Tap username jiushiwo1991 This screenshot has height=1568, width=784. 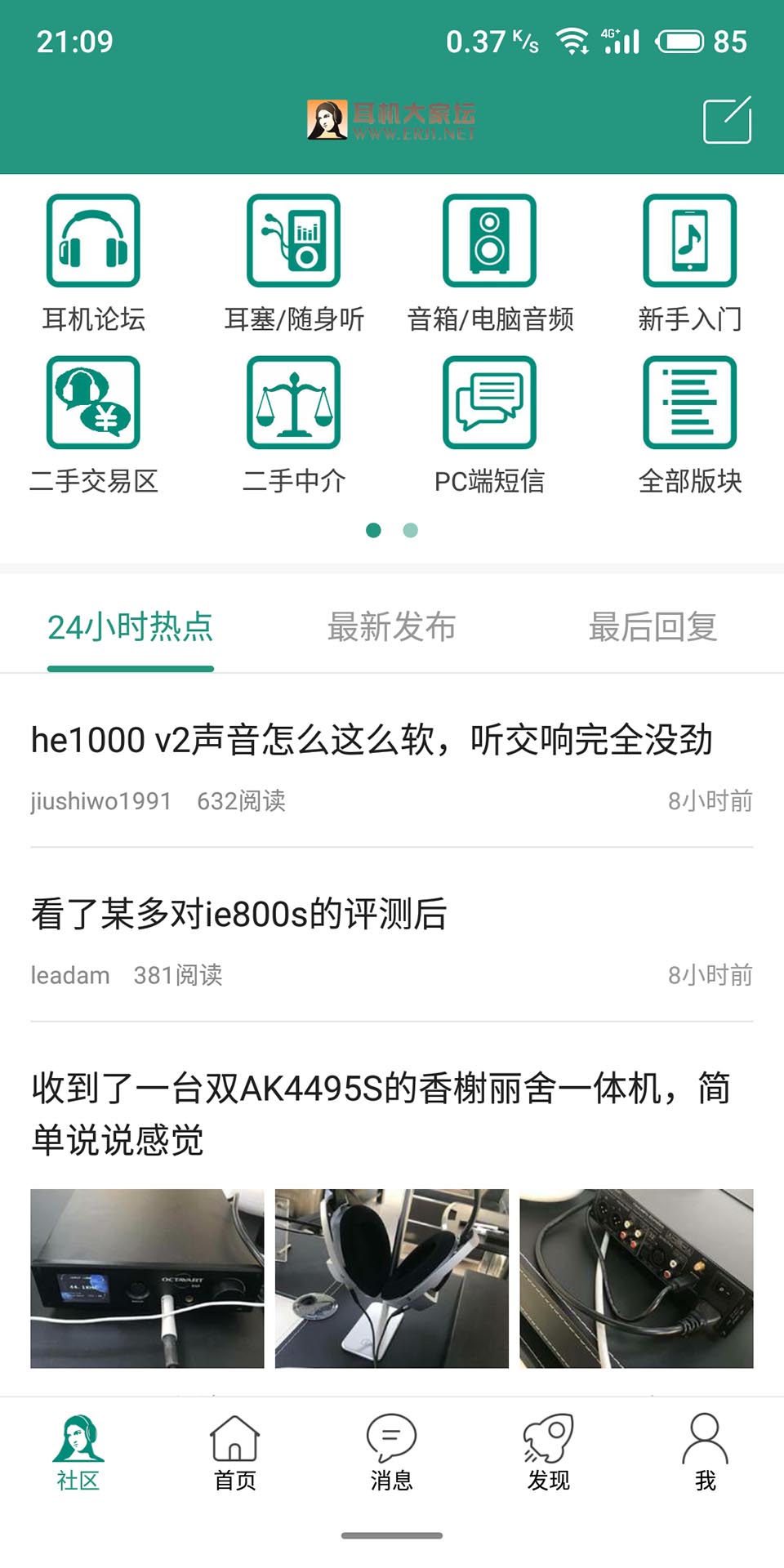tap(99, 801)
